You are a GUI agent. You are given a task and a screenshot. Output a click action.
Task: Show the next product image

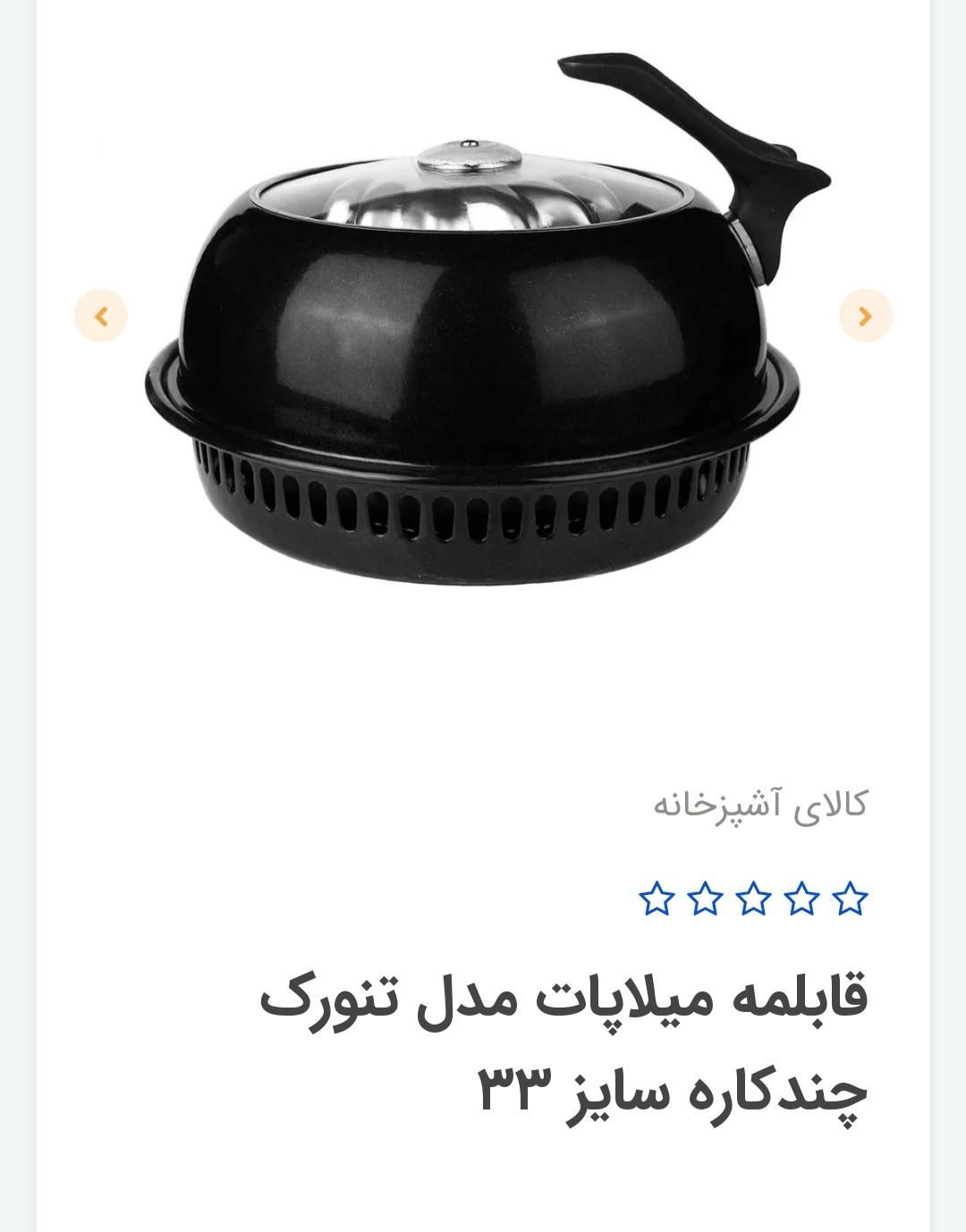865,316
